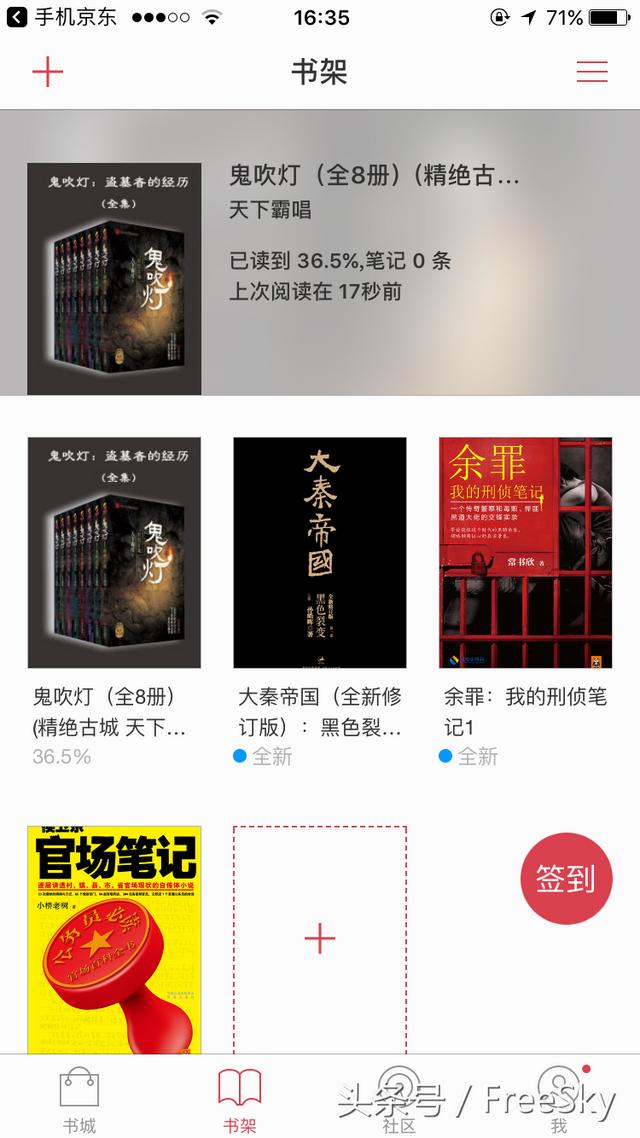Open 鬼吹灯（全8册）at 36.5% in the grid
The width and height of the screenshot is (640, 1138).
114,552
